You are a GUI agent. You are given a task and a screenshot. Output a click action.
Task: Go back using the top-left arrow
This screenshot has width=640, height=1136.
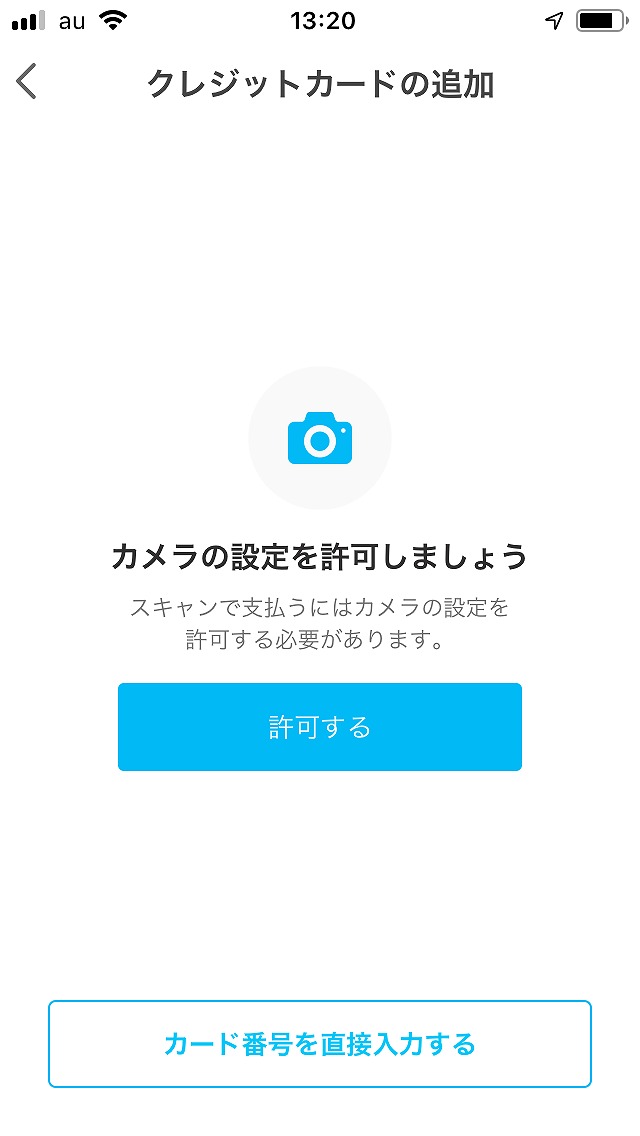coord(26,81)
